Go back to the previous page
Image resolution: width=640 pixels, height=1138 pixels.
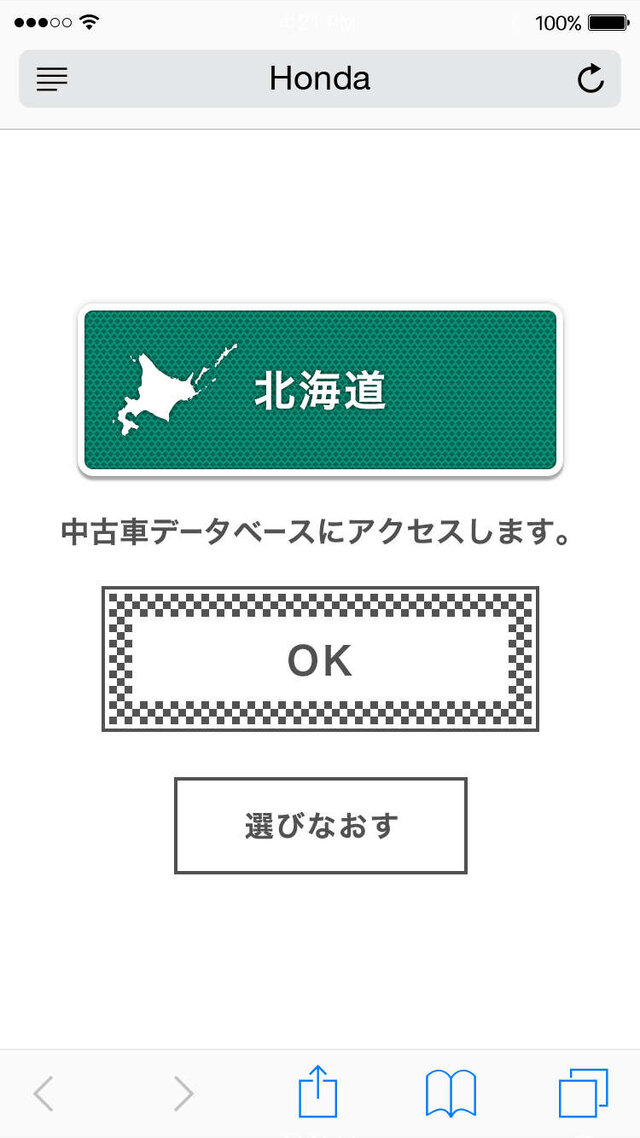click(x=43, y=1093)
